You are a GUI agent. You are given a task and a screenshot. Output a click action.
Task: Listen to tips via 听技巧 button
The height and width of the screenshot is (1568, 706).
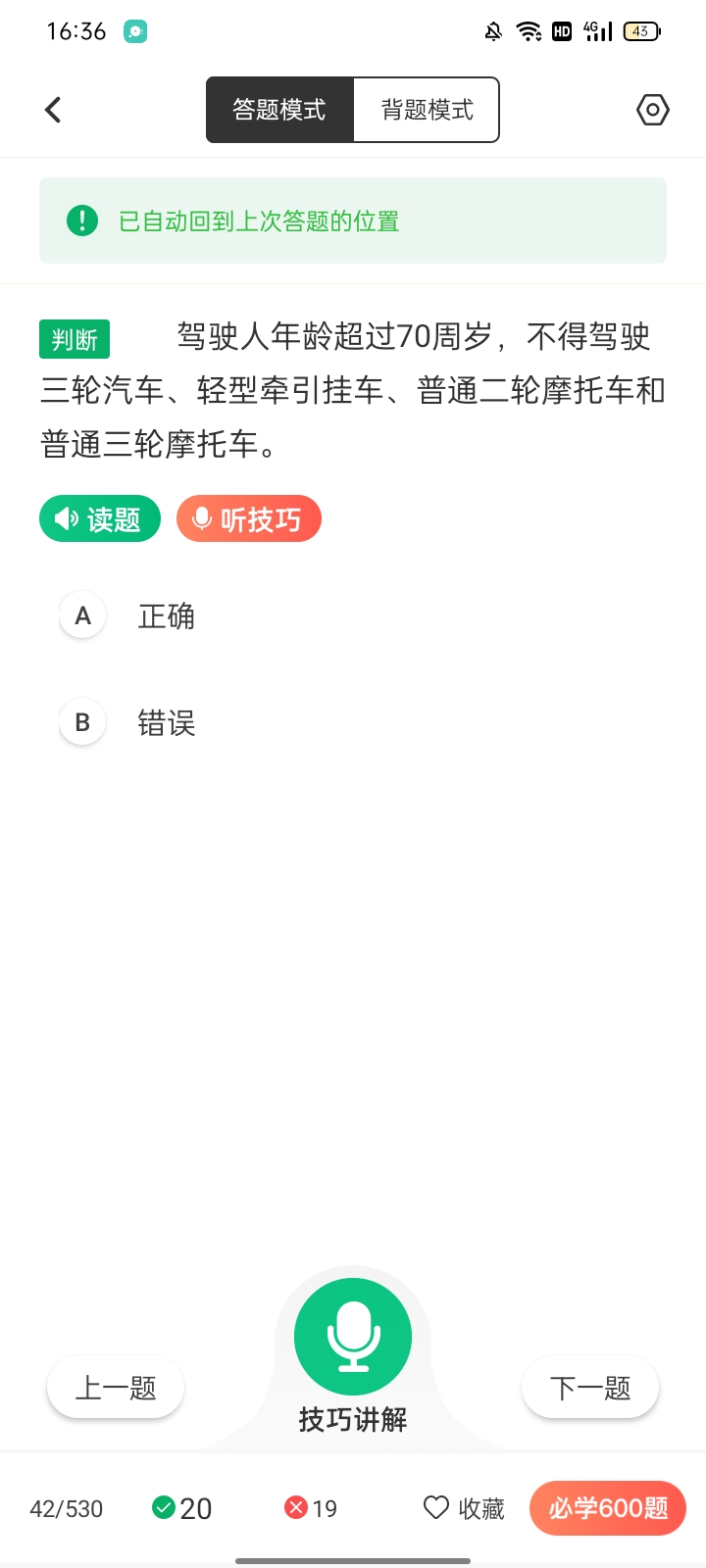coord(249,518)
